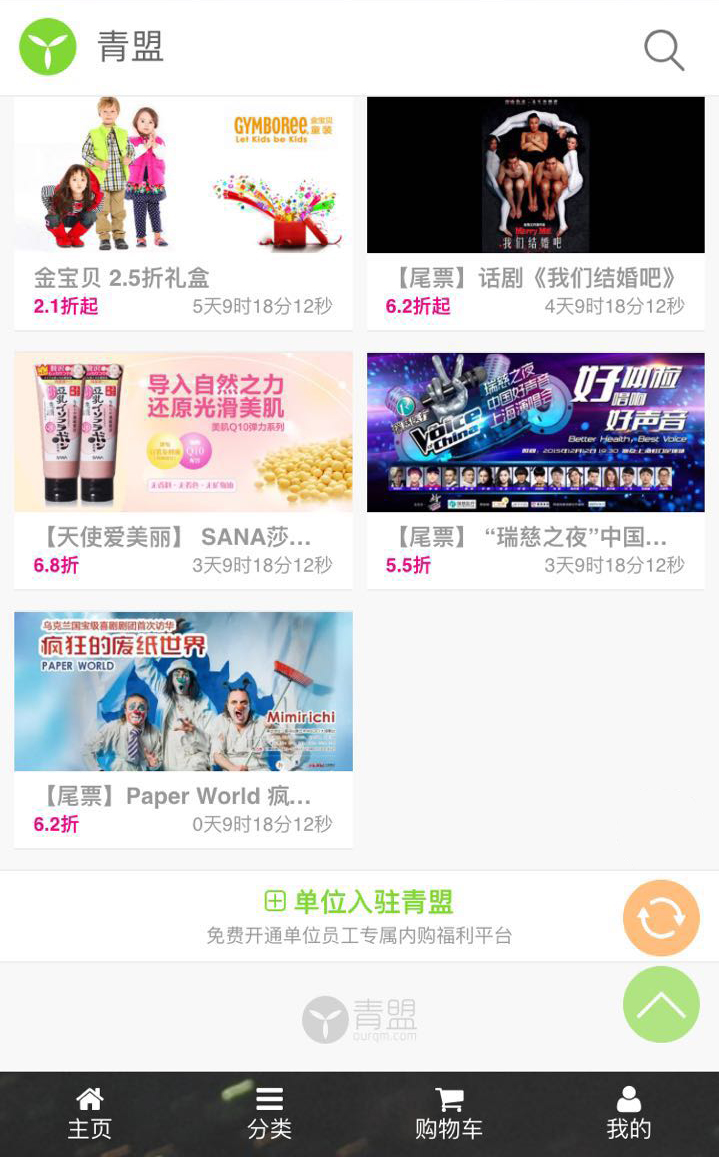The height and width of the screenshot is (1157, 719).
Task: Tap the orange refresh floating button
Action: tap(661, 918)
